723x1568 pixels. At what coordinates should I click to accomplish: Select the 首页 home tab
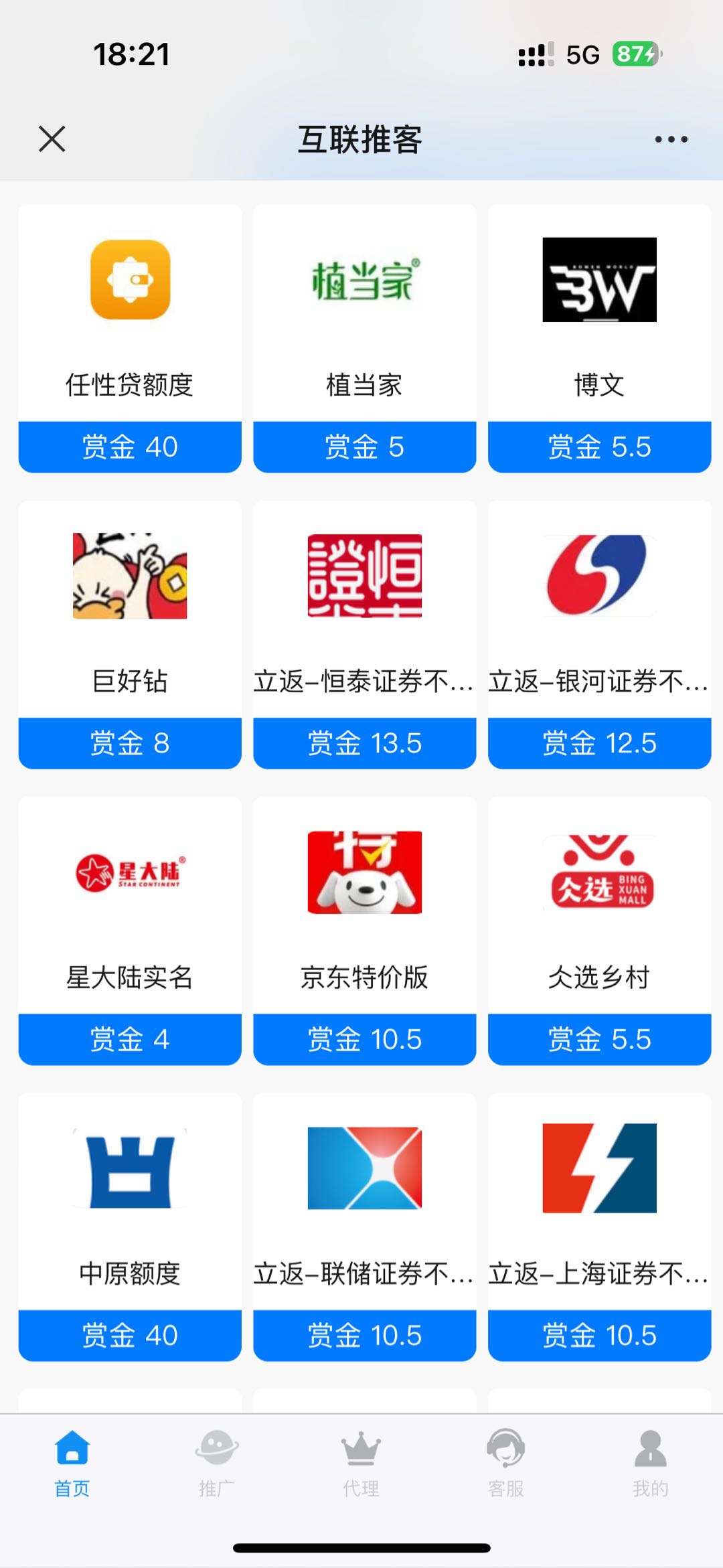pyautogui.click(x=72, y=1464)
